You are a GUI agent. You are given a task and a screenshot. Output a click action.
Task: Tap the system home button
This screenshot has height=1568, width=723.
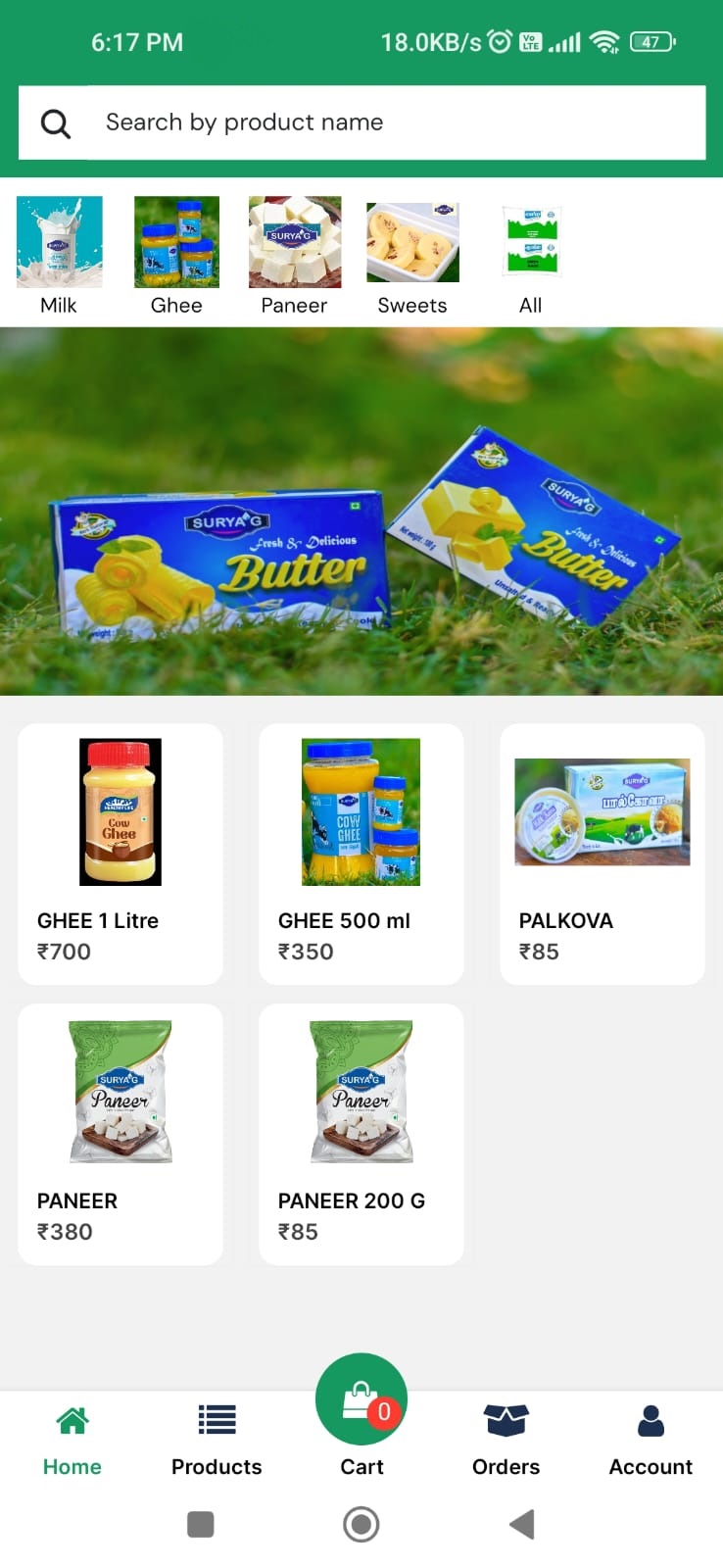(x=361, y=1524)
